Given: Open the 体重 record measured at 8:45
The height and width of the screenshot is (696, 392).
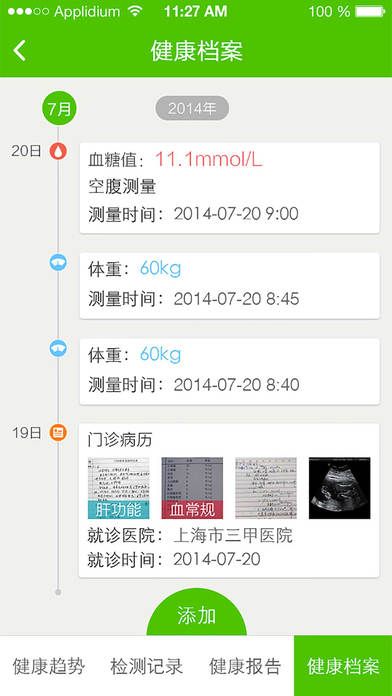Looking at the screenshot, I should pos(230,285).
